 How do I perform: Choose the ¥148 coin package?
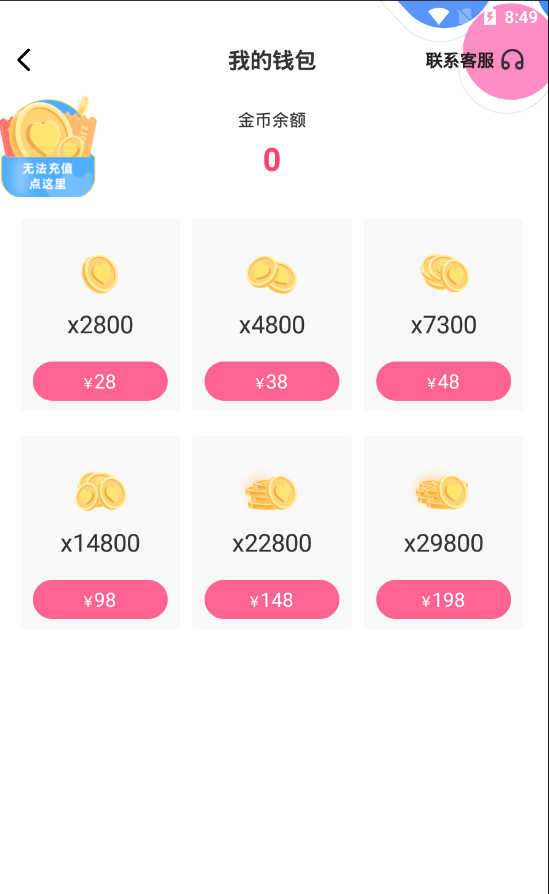(272, 599)
